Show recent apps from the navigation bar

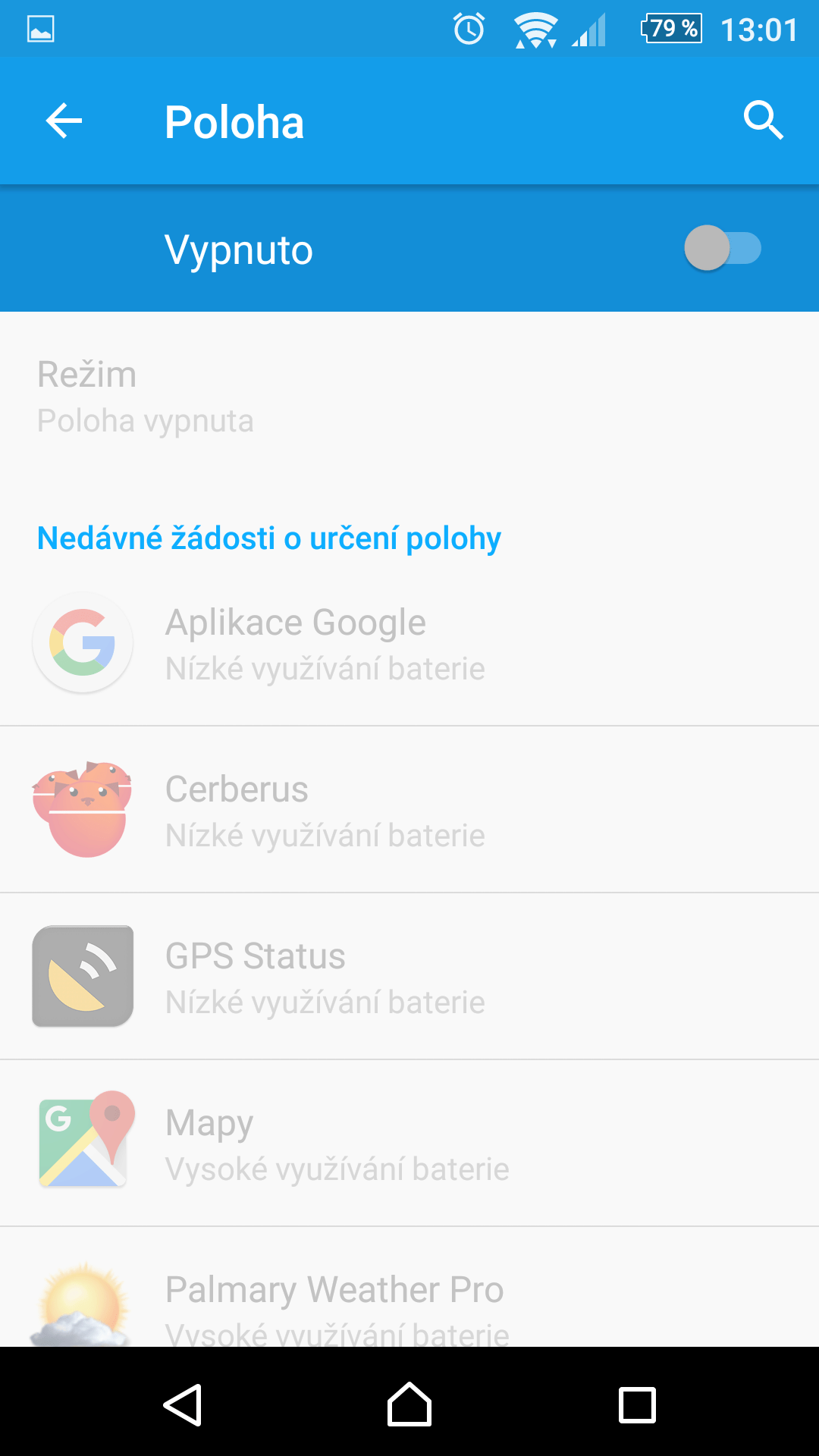pyautogui.click(x=637, y=1404)
